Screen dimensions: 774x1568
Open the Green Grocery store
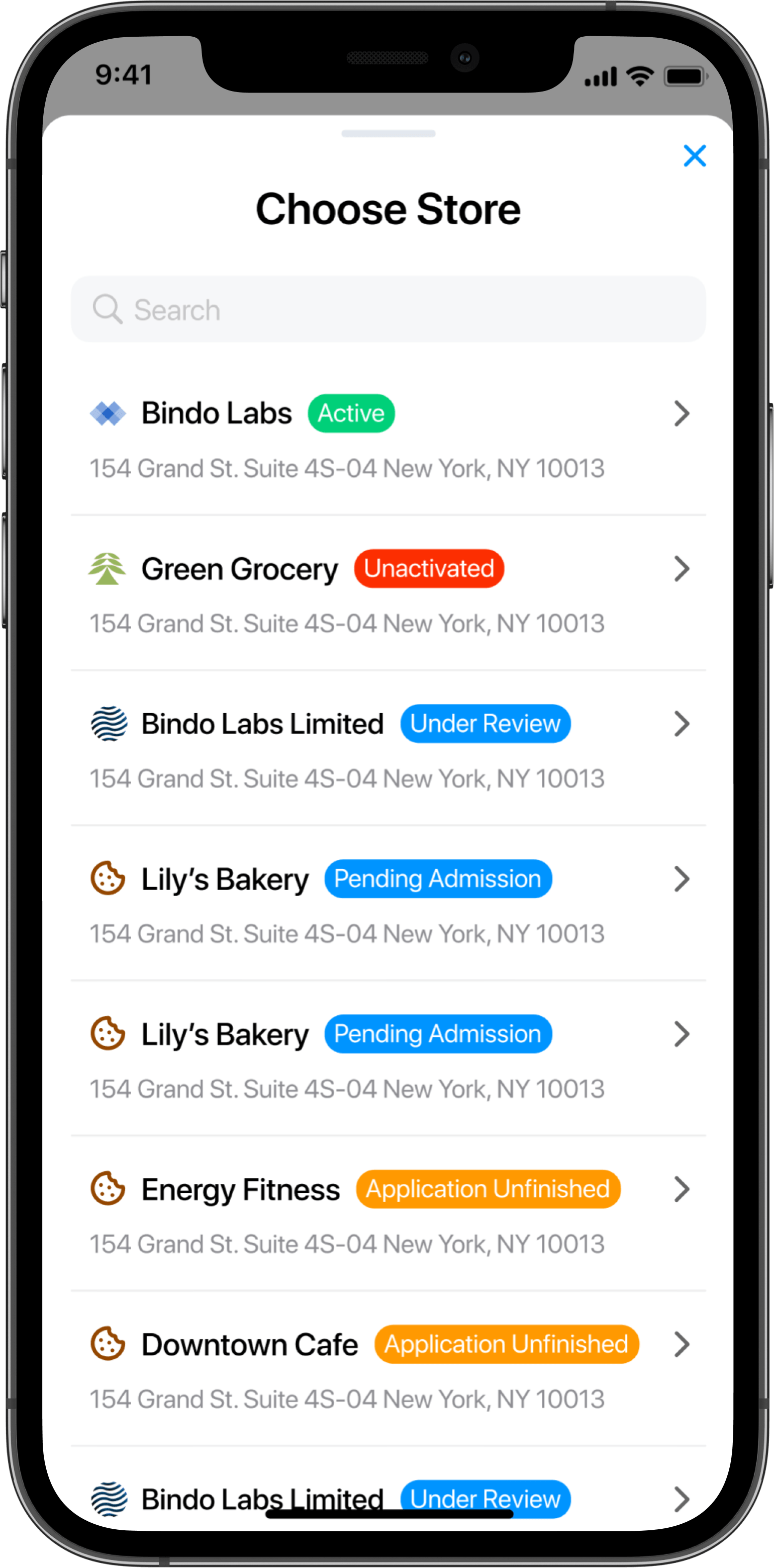388,593
